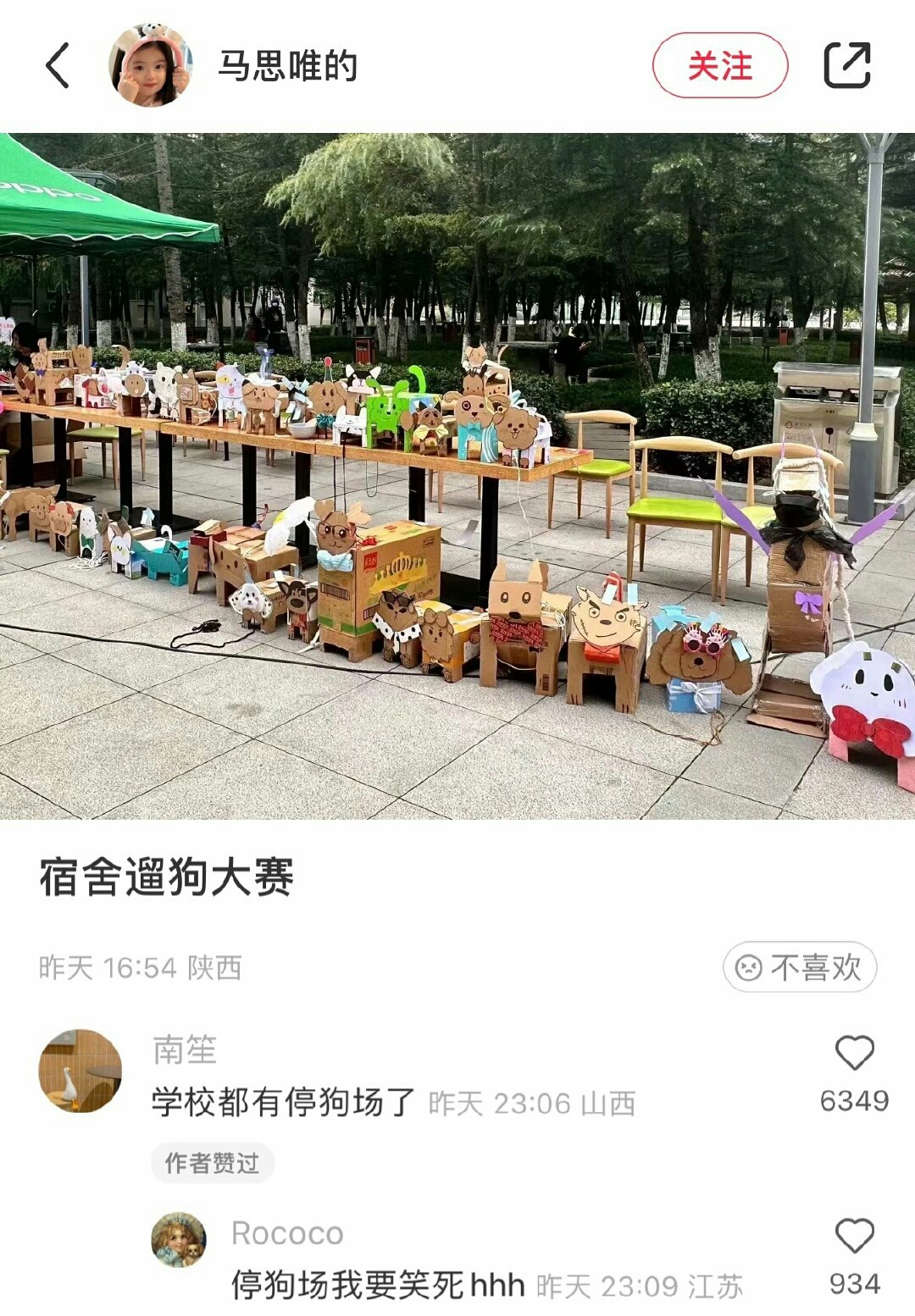Image resolution: width=915 pixels, height=1316 pixels.
Task: Open 马思唯的 profile avatar
Action: pyautogui.click(x=150, y=66)
